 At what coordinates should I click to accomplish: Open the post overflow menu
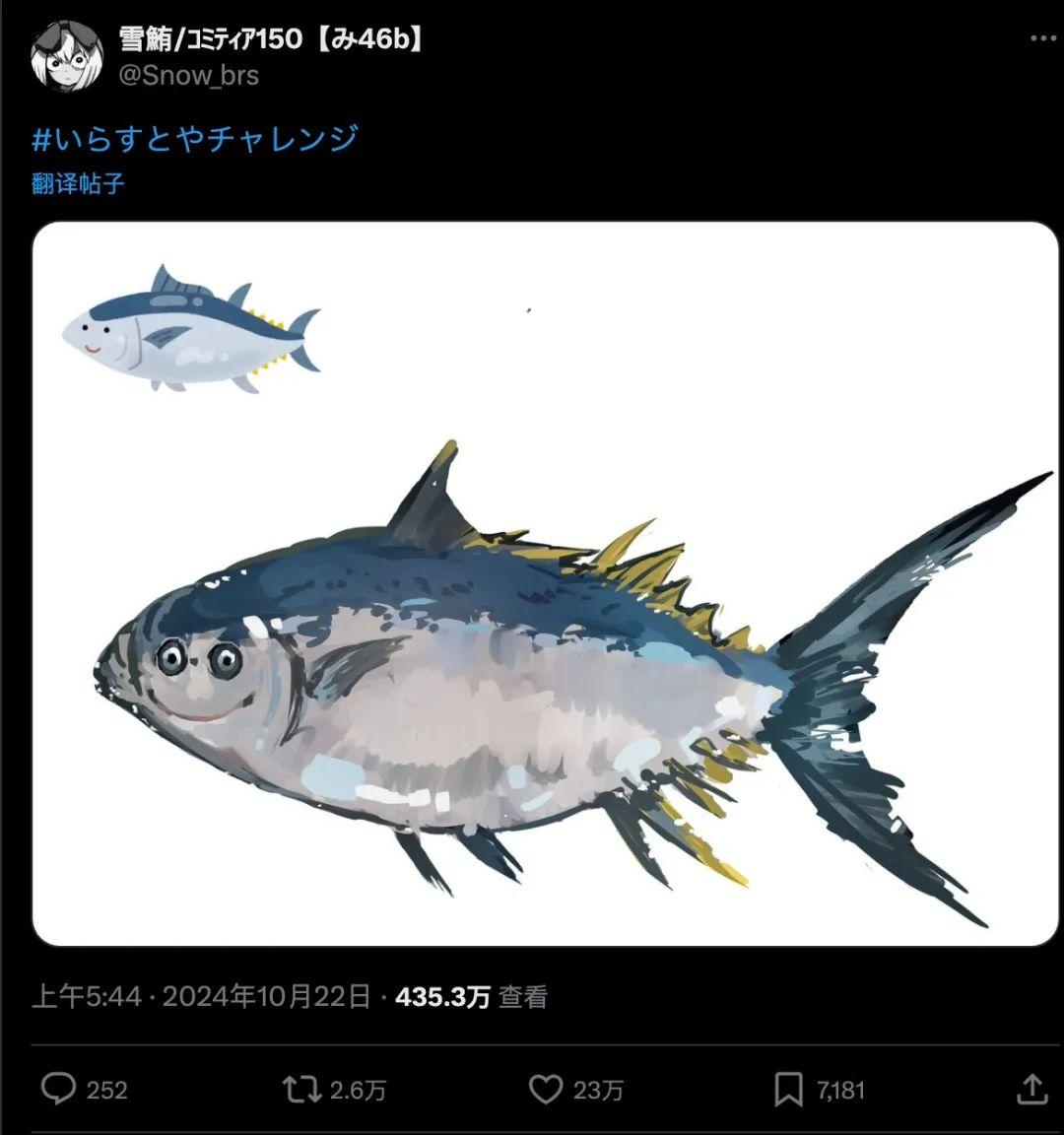tap(1042, 38)
